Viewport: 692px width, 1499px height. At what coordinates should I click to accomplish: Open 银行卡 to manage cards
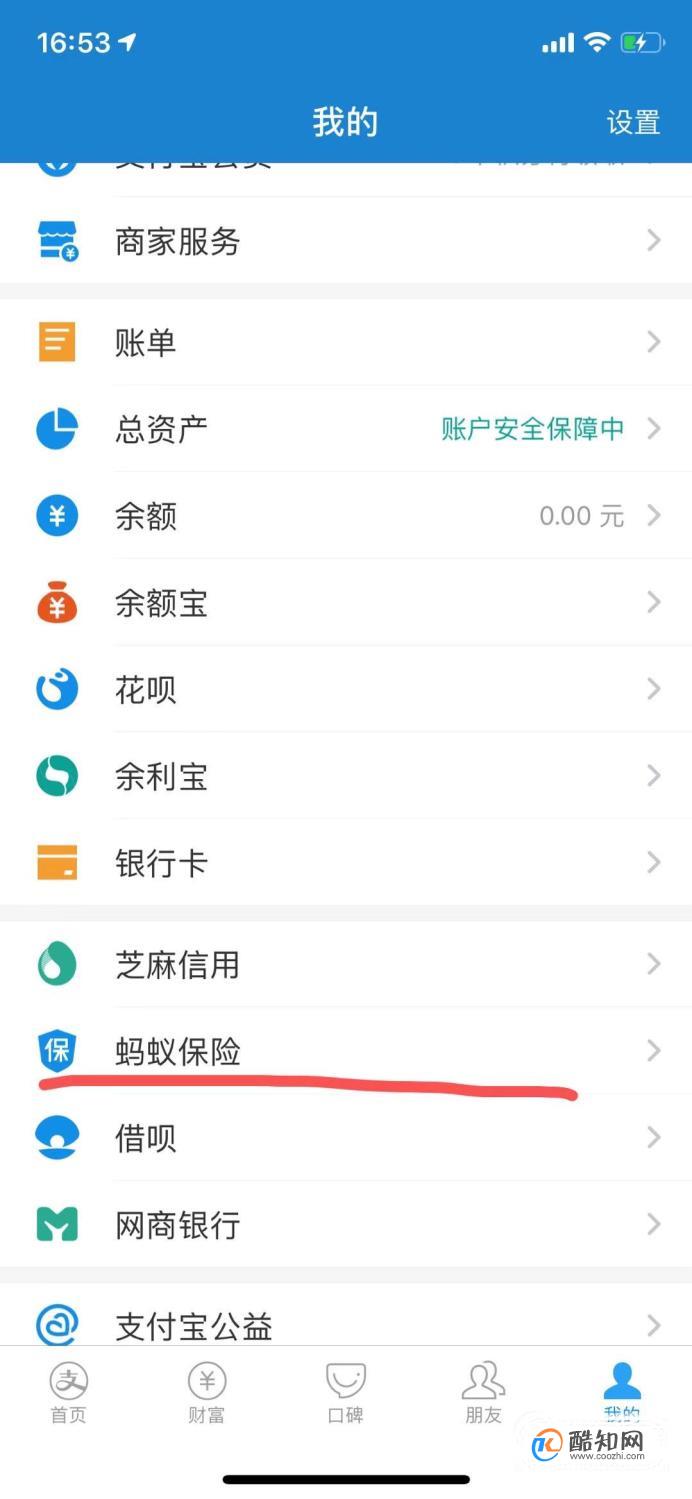coord(346,862)
